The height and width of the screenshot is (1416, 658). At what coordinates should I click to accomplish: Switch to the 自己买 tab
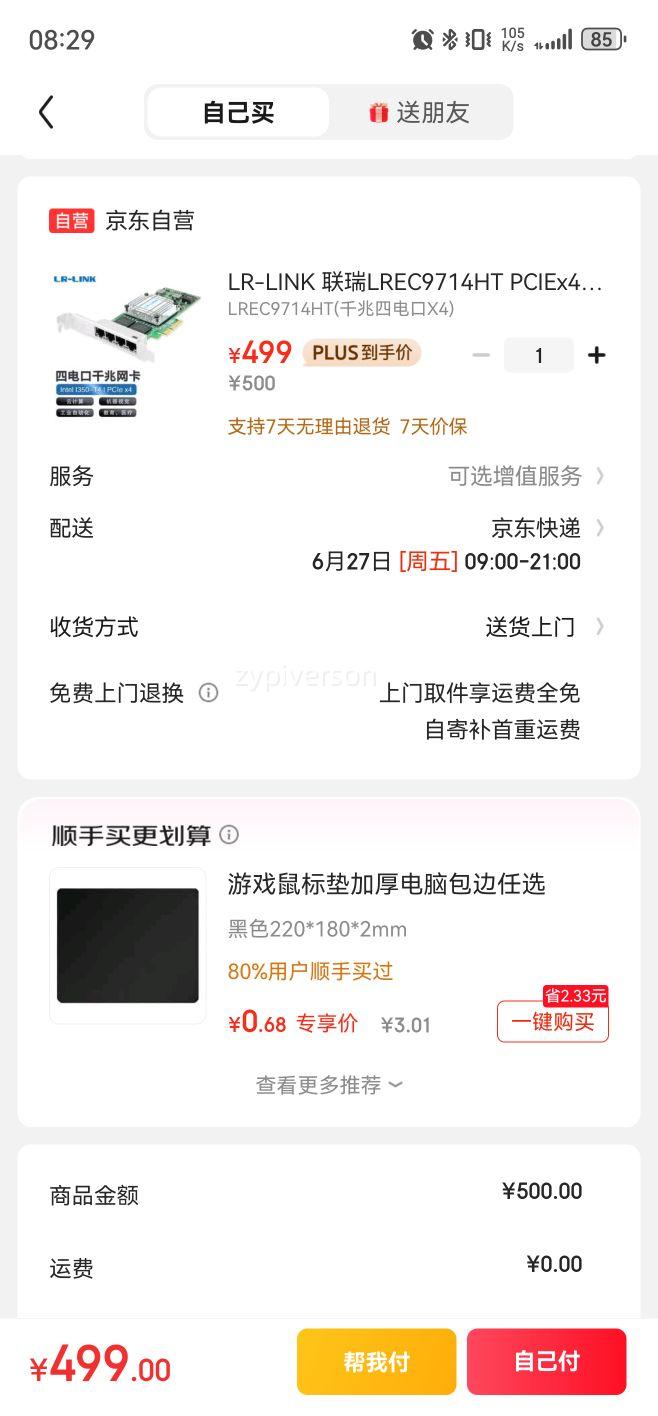(238, 112)
